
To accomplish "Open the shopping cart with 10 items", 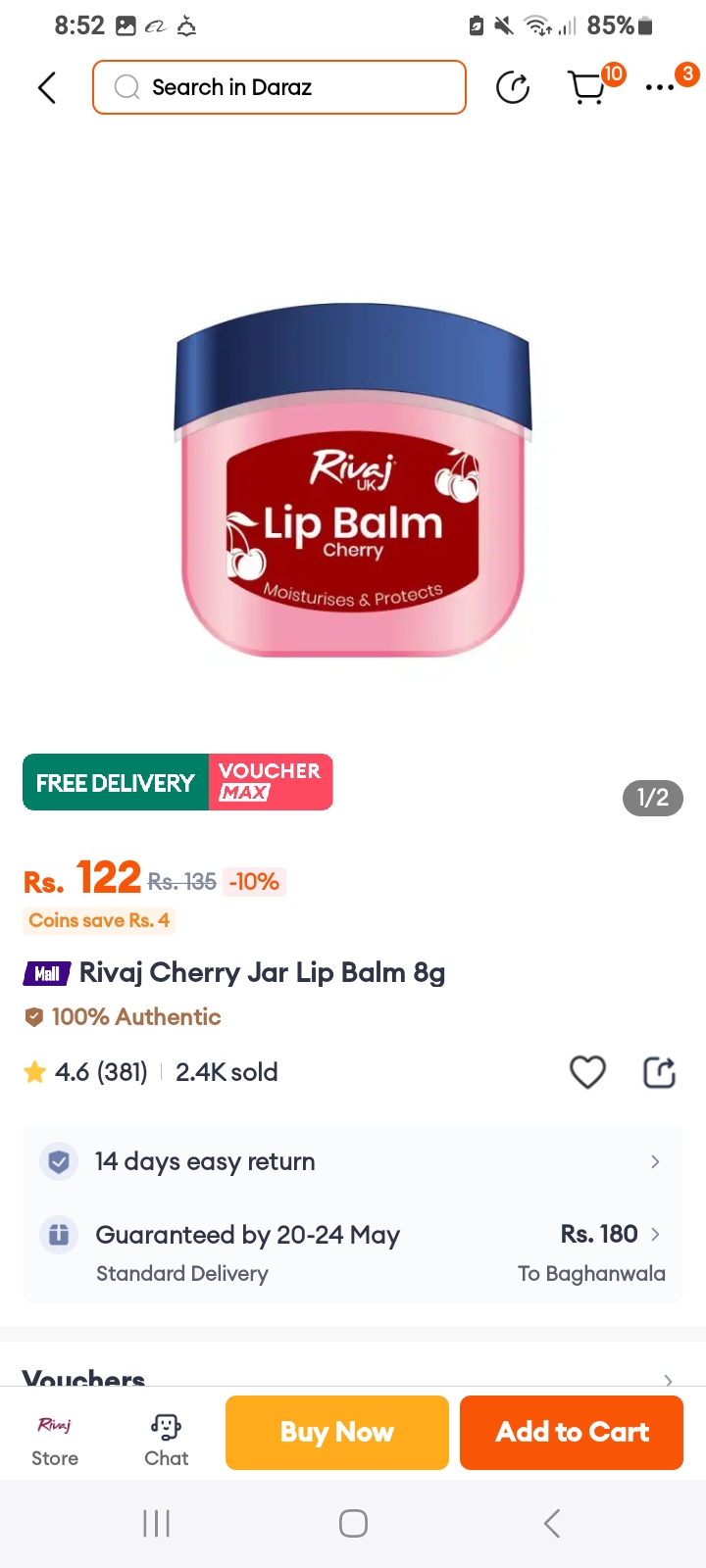I will pyautogui.click(x=588, y=87).
